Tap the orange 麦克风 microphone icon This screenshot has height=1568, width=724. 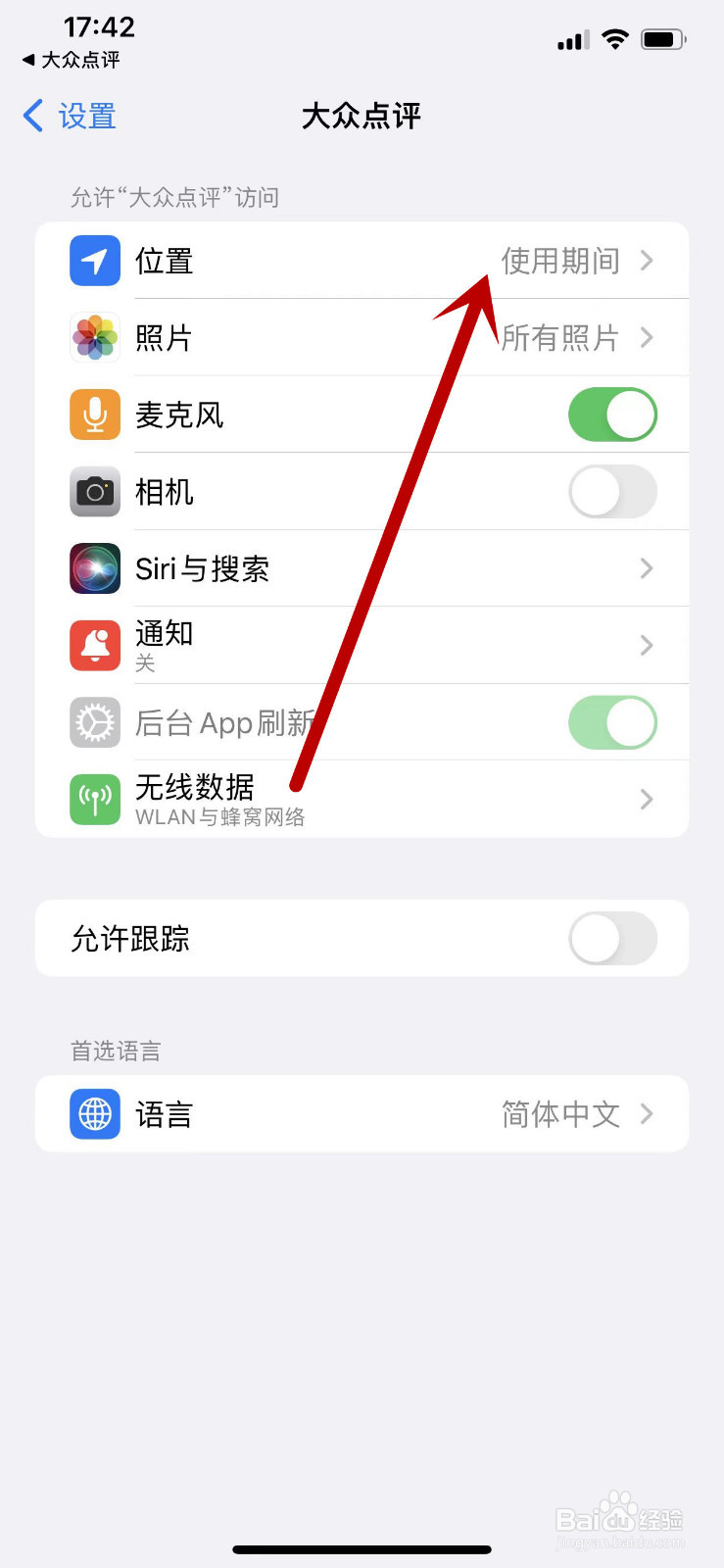(x=94, y=414)
